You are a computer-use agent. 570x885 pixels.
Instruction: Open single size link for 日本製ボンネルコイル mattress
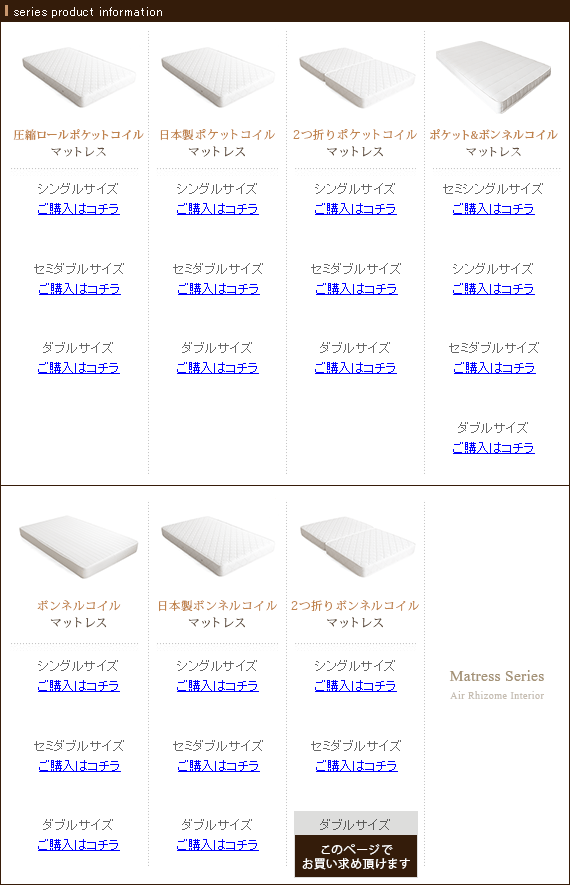pyautogui.click(x=217, y=686)
